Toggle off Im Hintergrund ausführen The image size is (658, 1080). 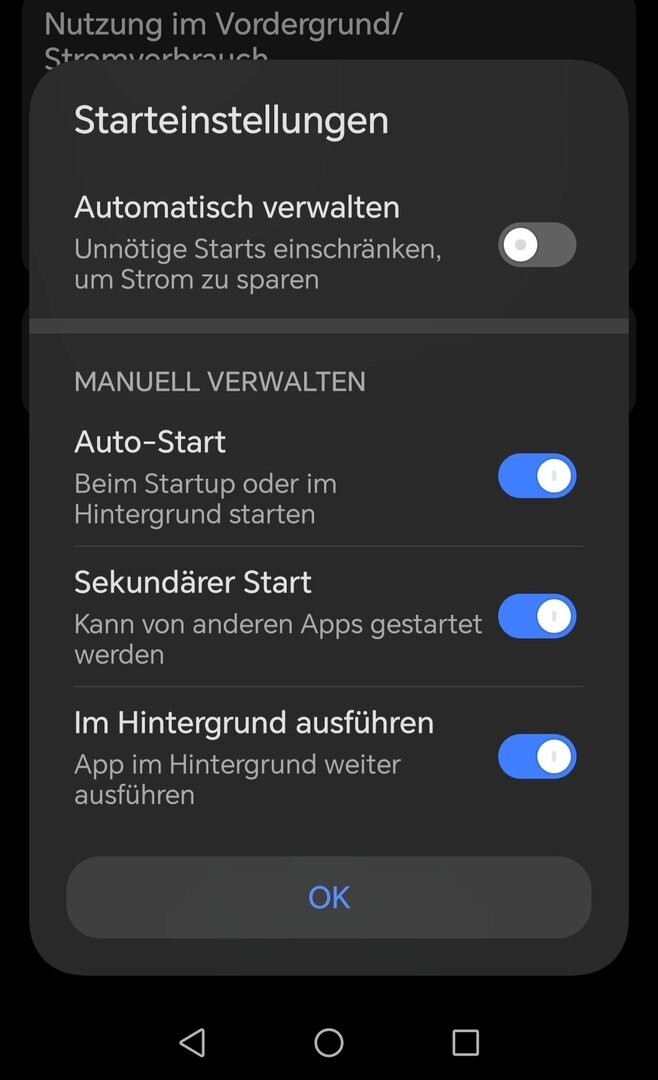537,756
